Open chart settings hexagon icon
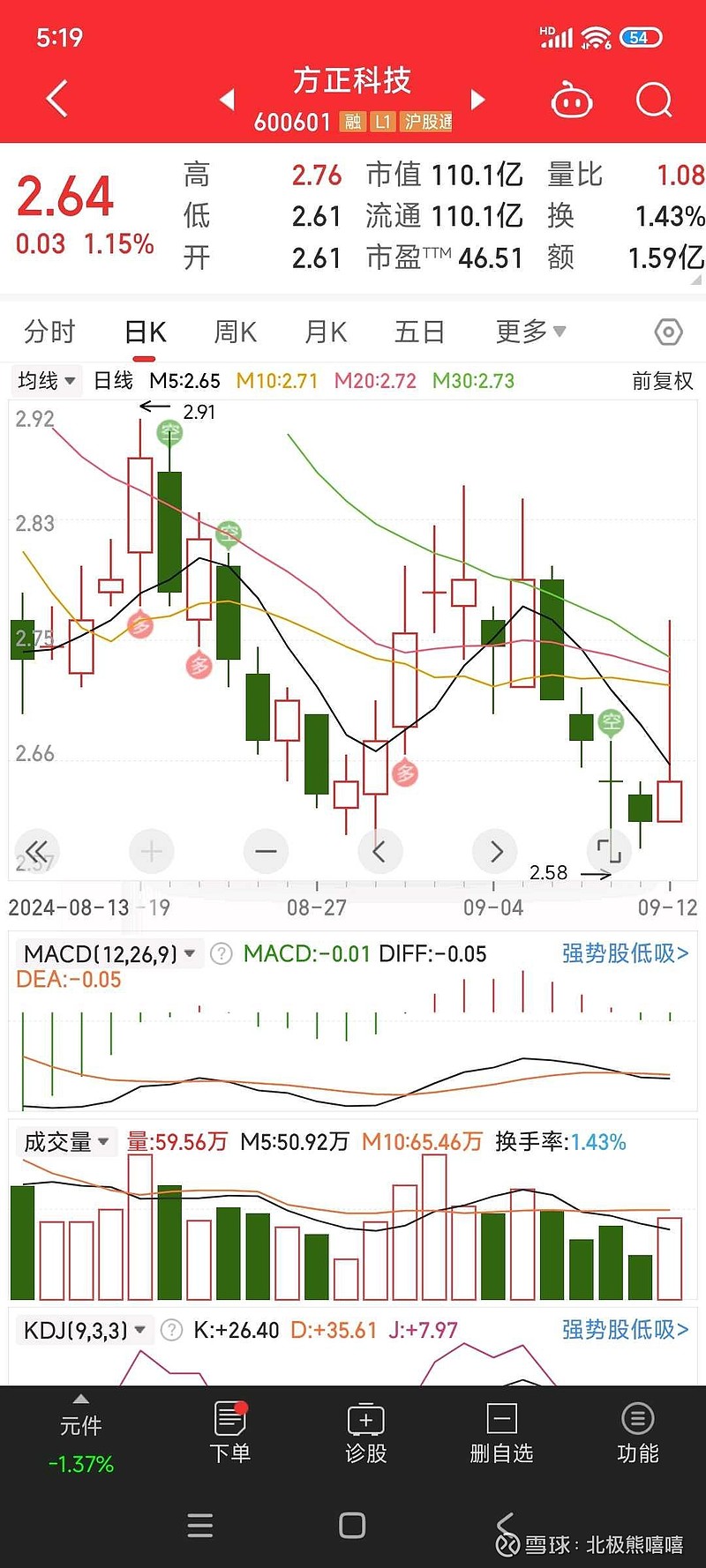 click(x=669, y=332)
